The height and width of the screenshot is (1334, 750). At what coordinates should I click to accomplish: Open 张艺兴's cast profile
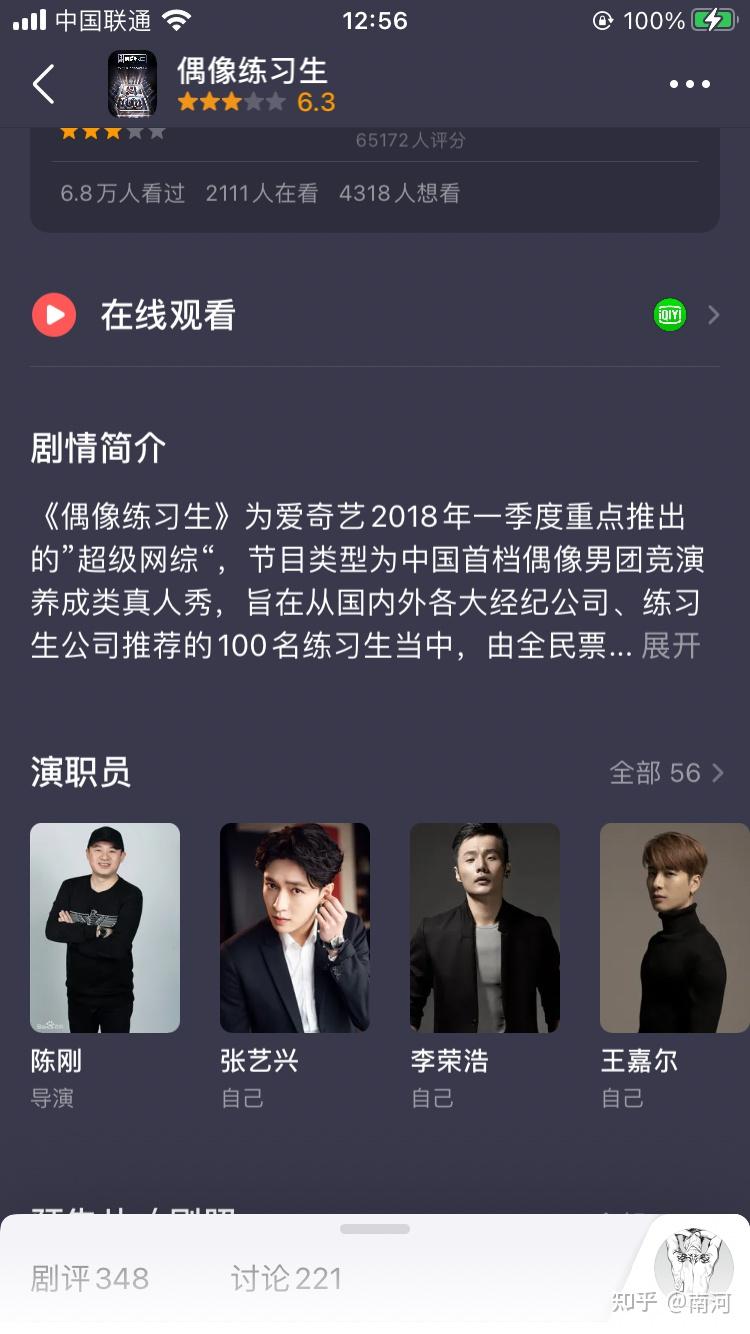[x=295, y=928]
